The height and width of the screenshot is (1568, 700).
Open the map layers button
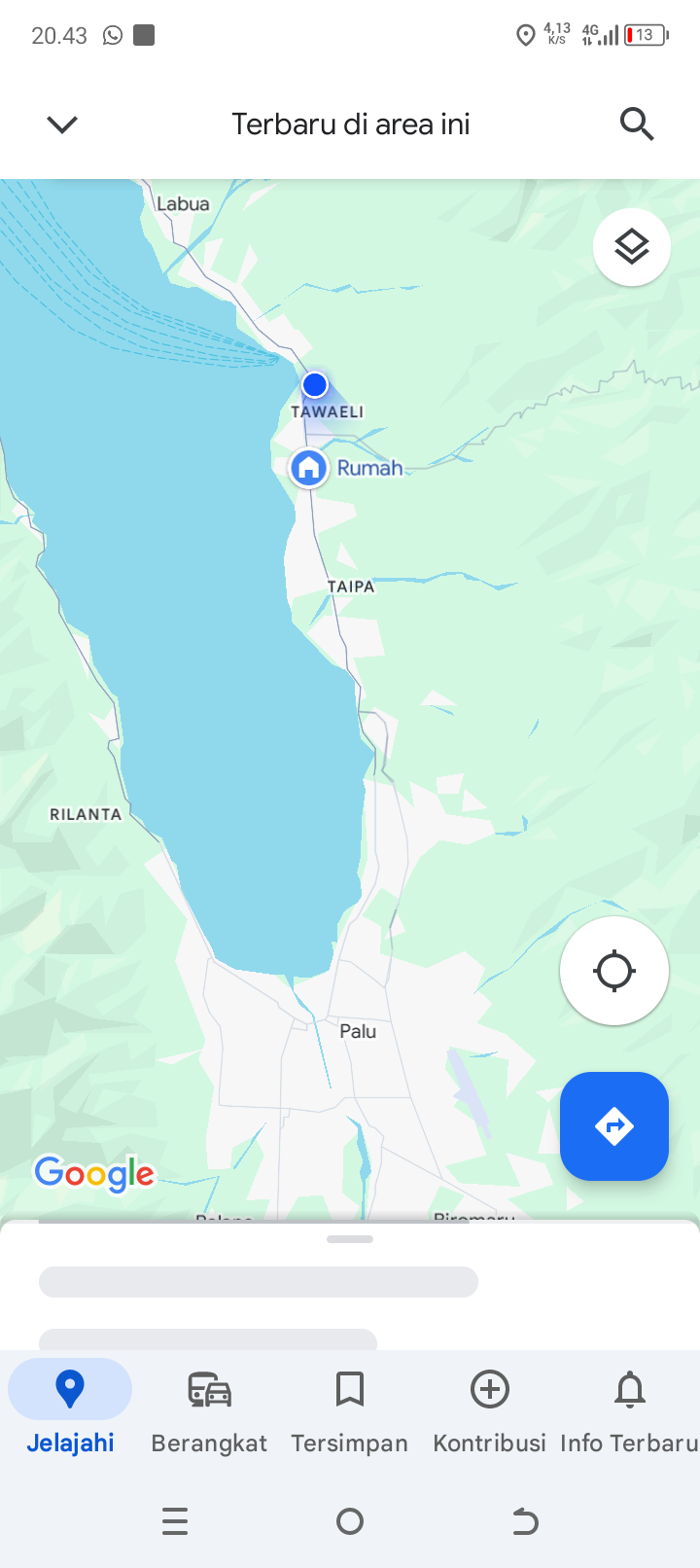(632, 247)
